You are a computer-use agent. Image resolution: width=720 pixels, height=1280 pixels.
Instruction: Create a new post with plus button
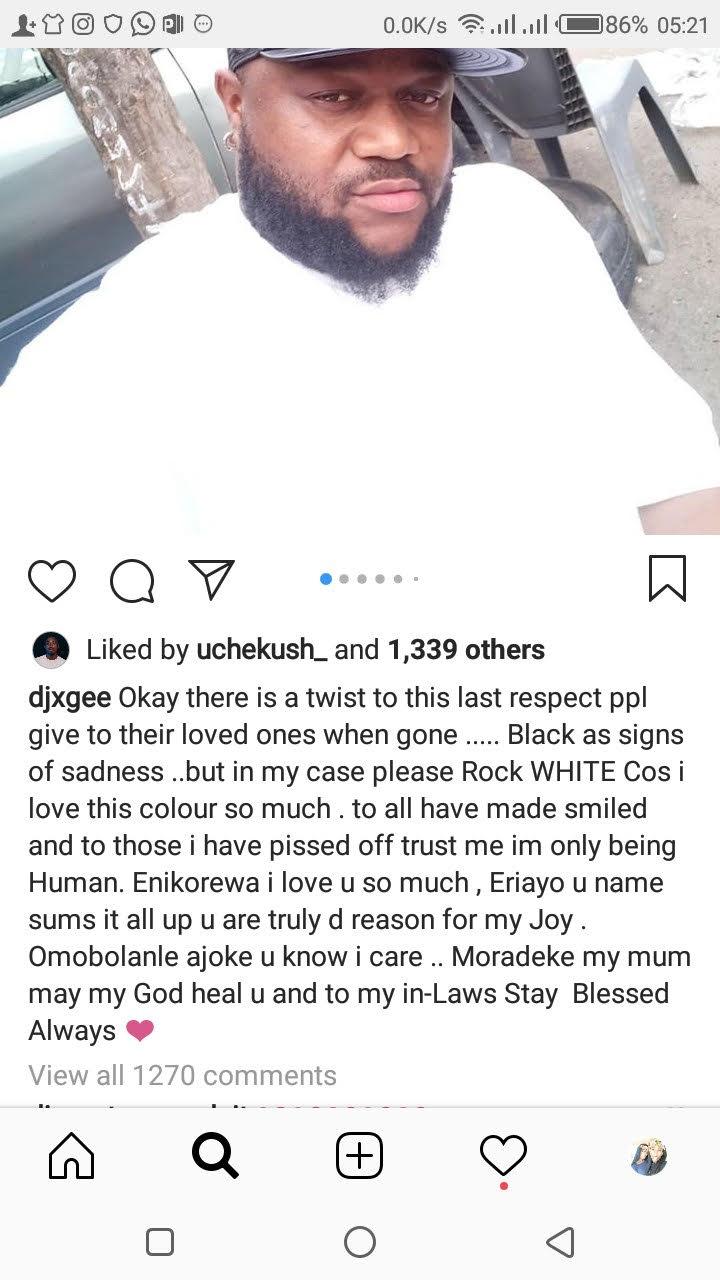click(359, 1157)
